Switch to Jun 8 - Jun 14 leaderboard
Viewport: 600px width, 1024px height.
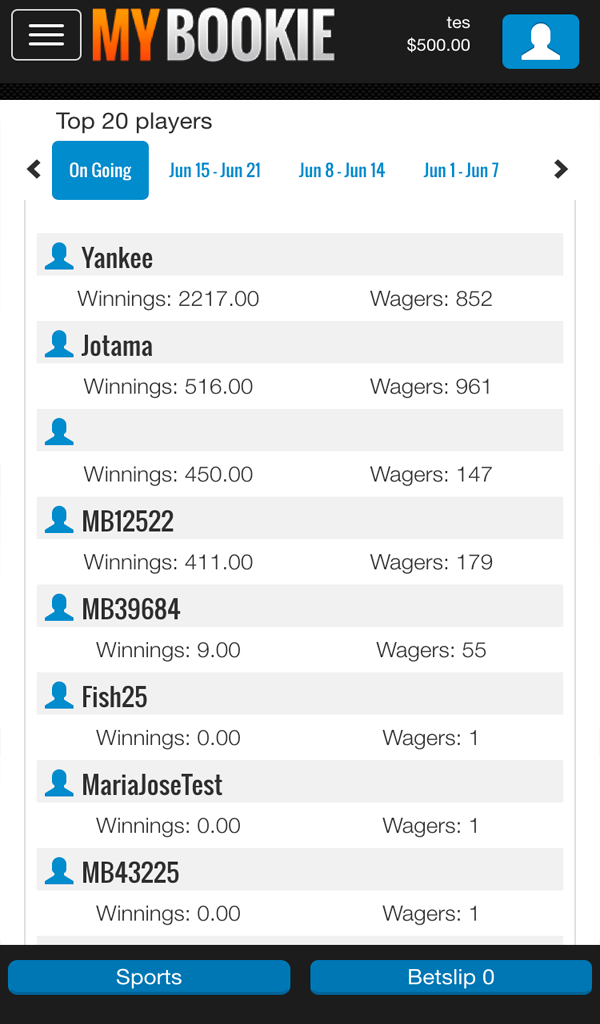click(x=342, y=170)
